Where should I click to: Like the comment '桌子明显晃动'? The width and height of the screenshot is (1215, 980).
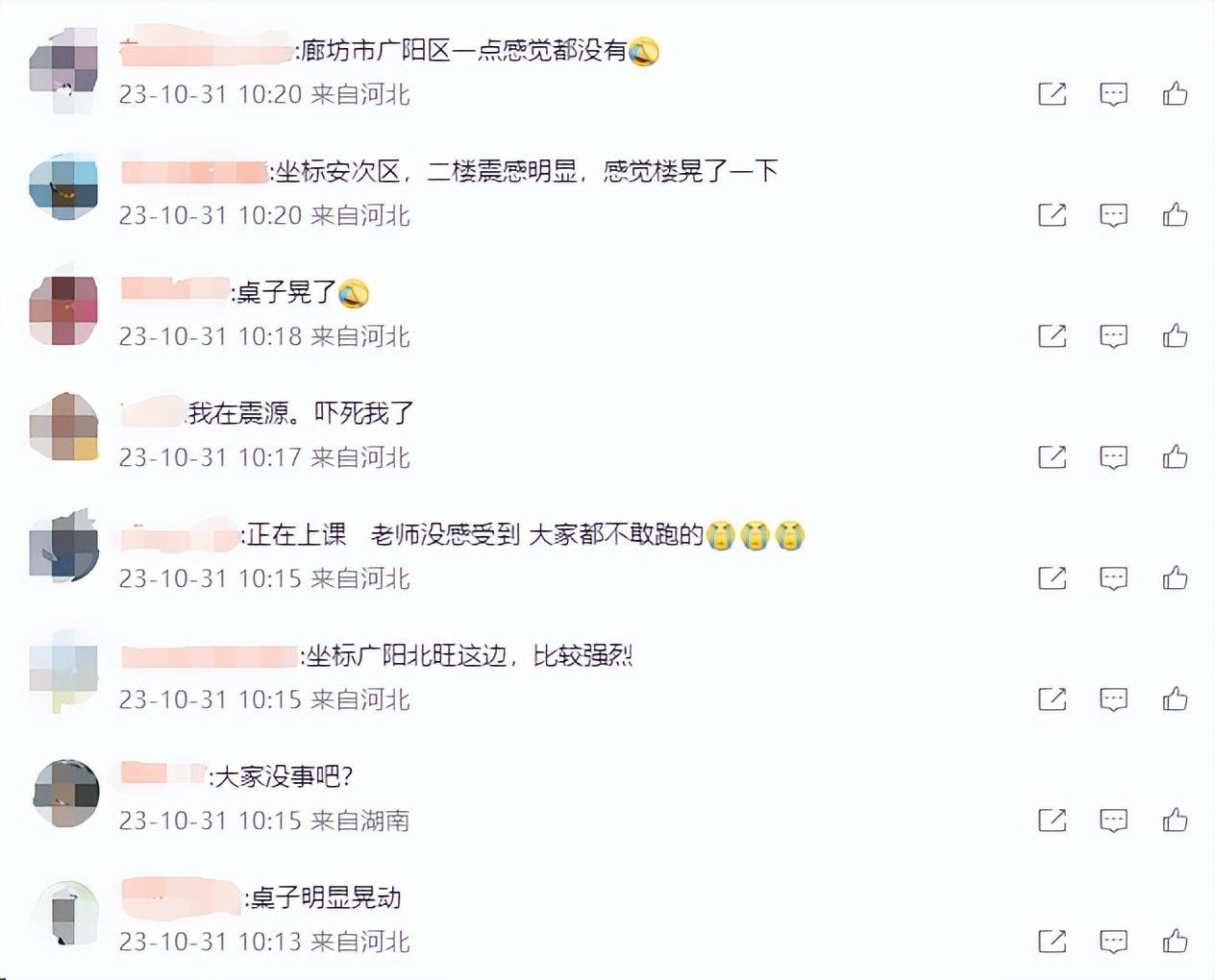point(1175,942)
